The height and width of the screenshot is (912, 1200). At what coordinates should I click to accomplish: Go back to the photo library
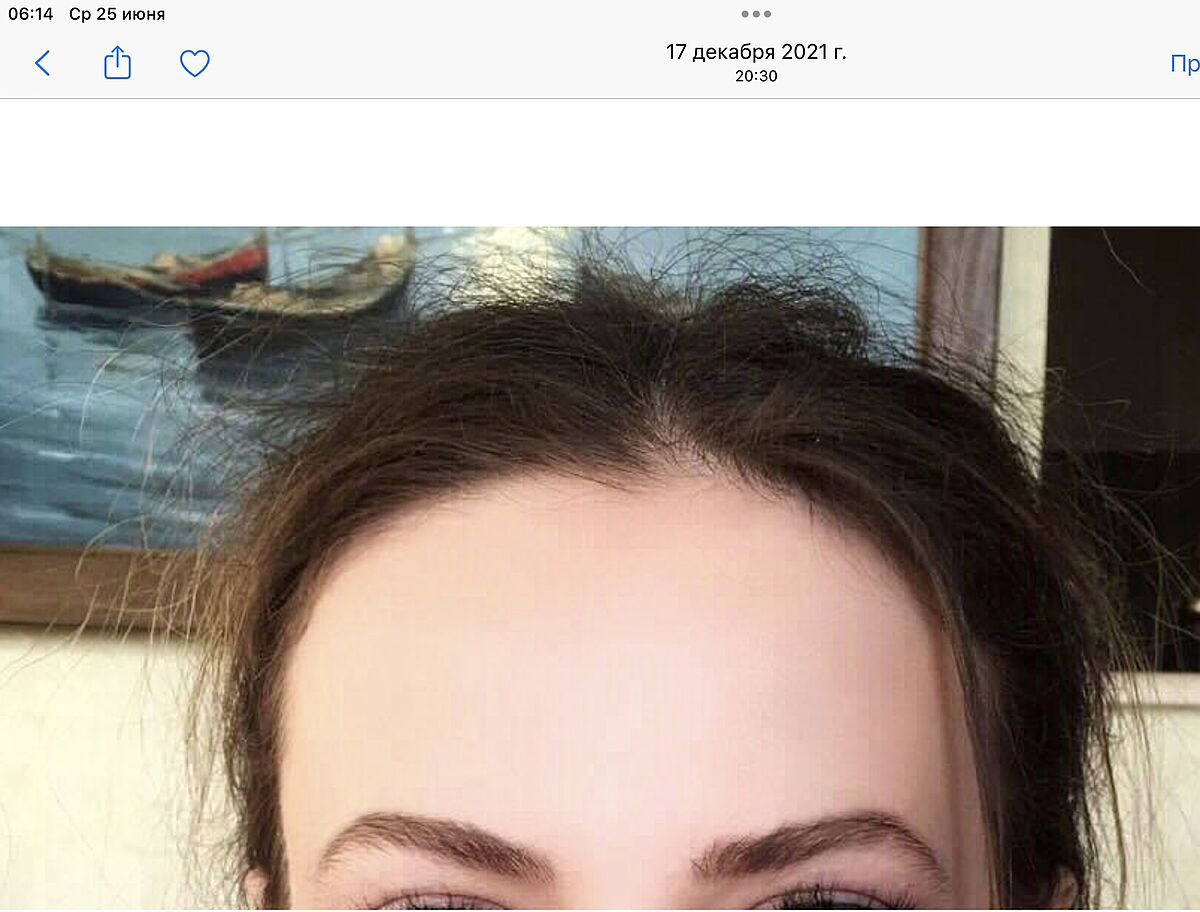point(42,64)
